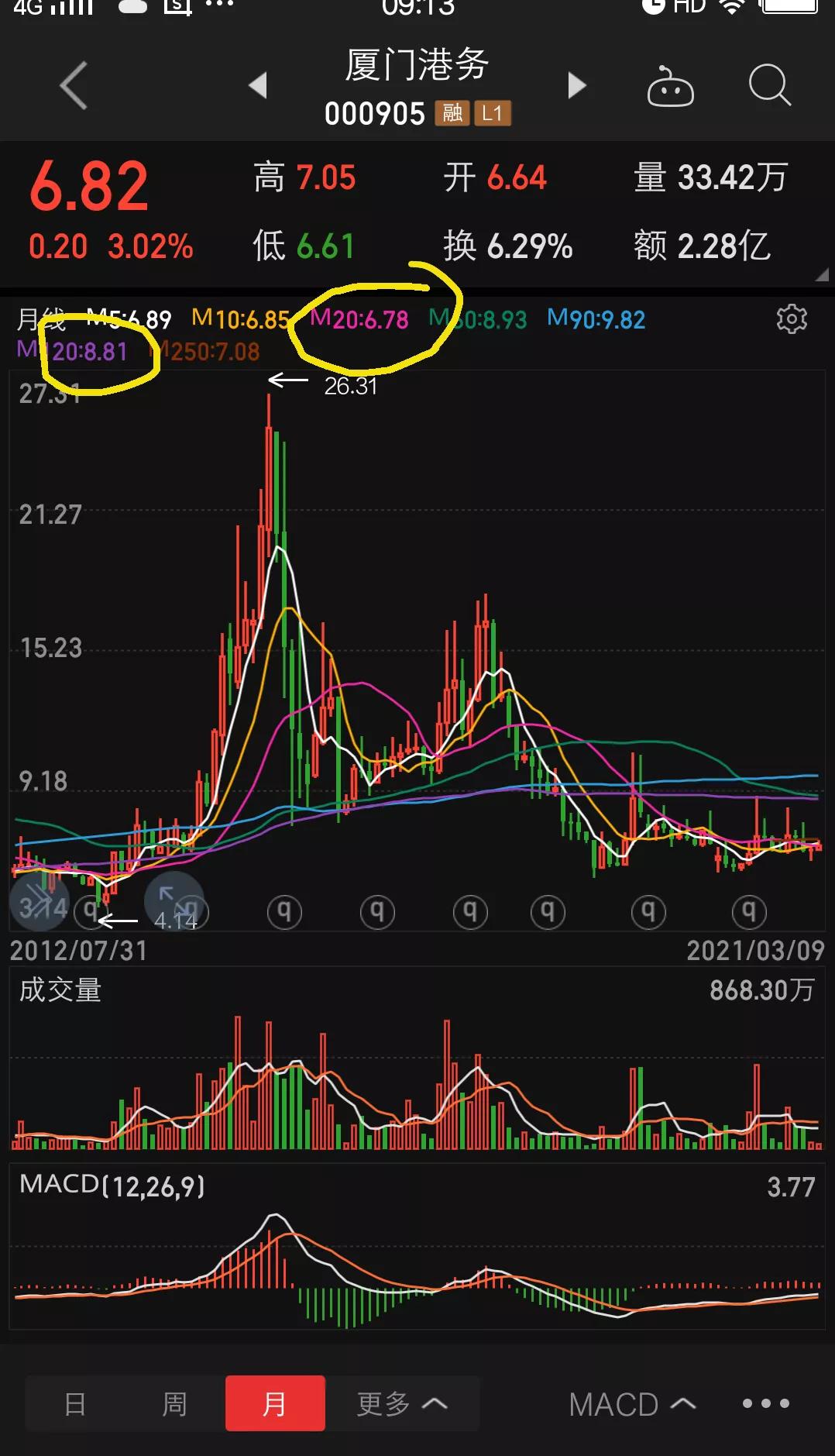Tap the L1 quote level badge
This screenshot has height=1456, width=835.
tap(493, 113)
